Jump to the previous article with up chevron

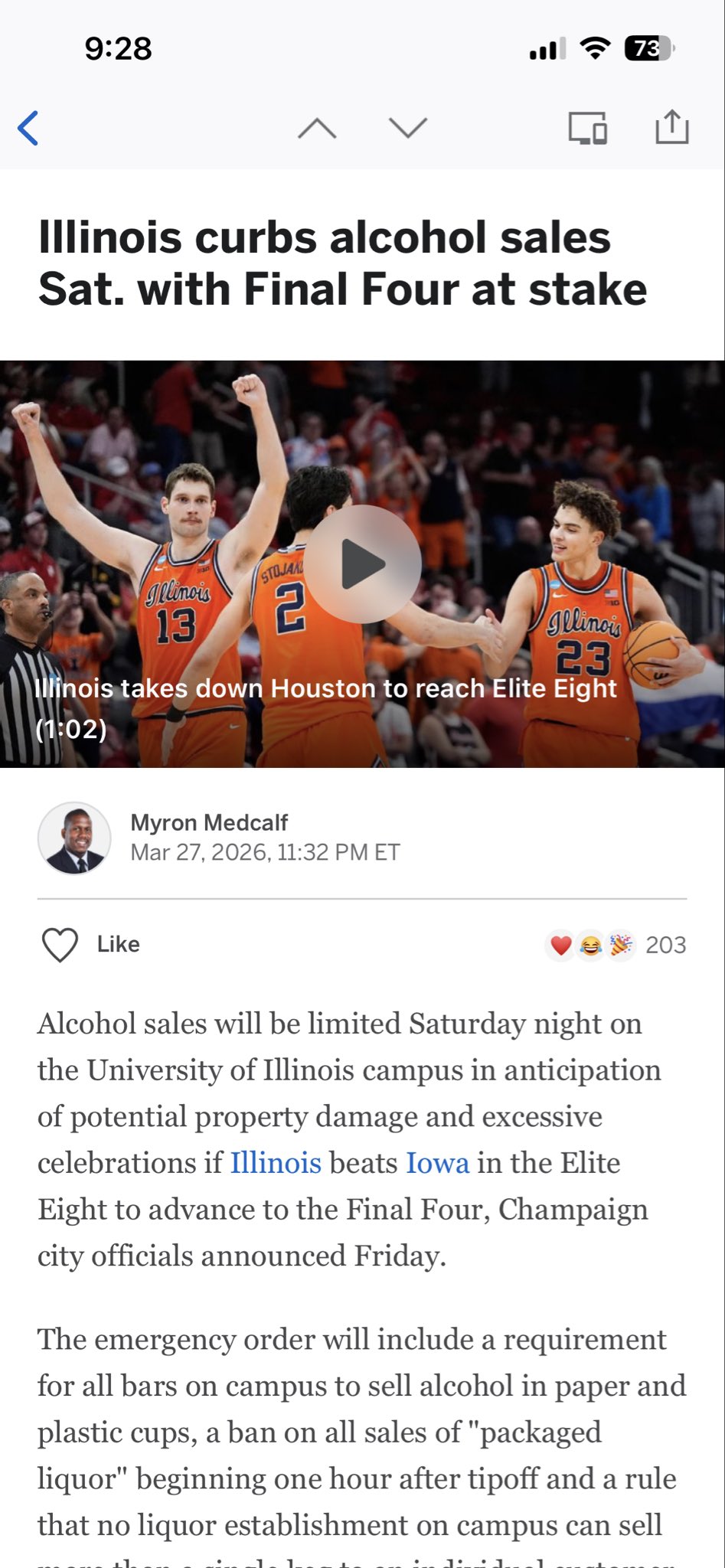[x=317, y=128]
